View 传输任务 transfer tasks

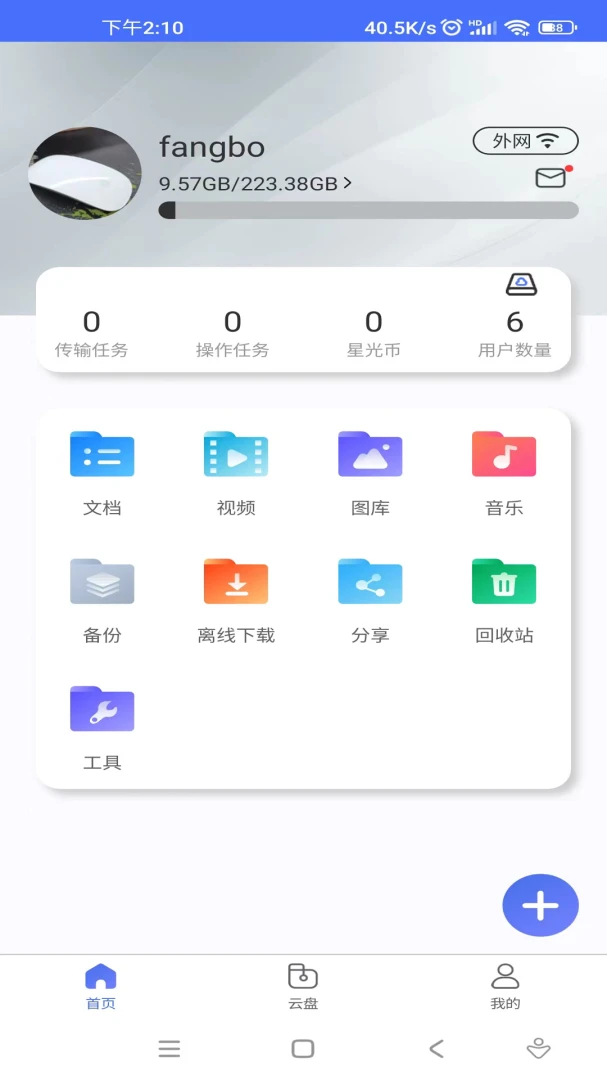click(91, 334)
